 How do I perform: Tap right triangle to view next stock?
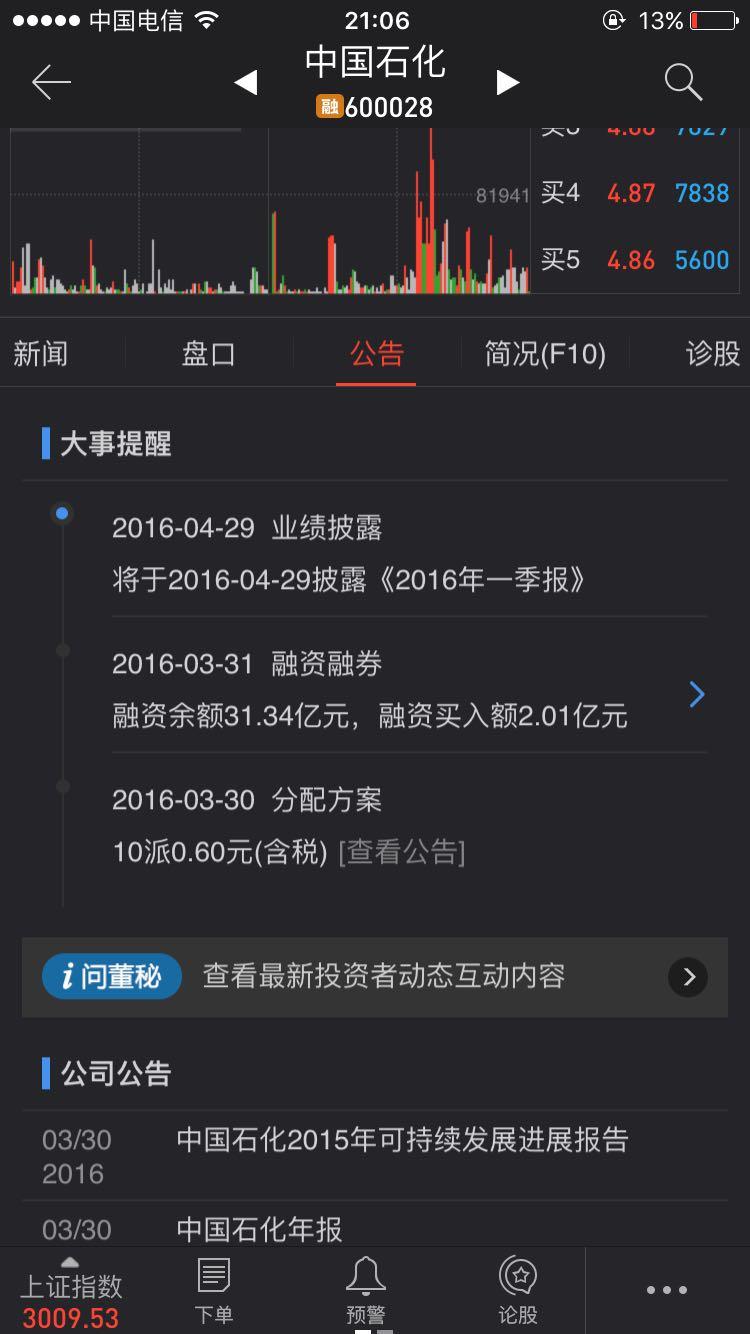507,83
